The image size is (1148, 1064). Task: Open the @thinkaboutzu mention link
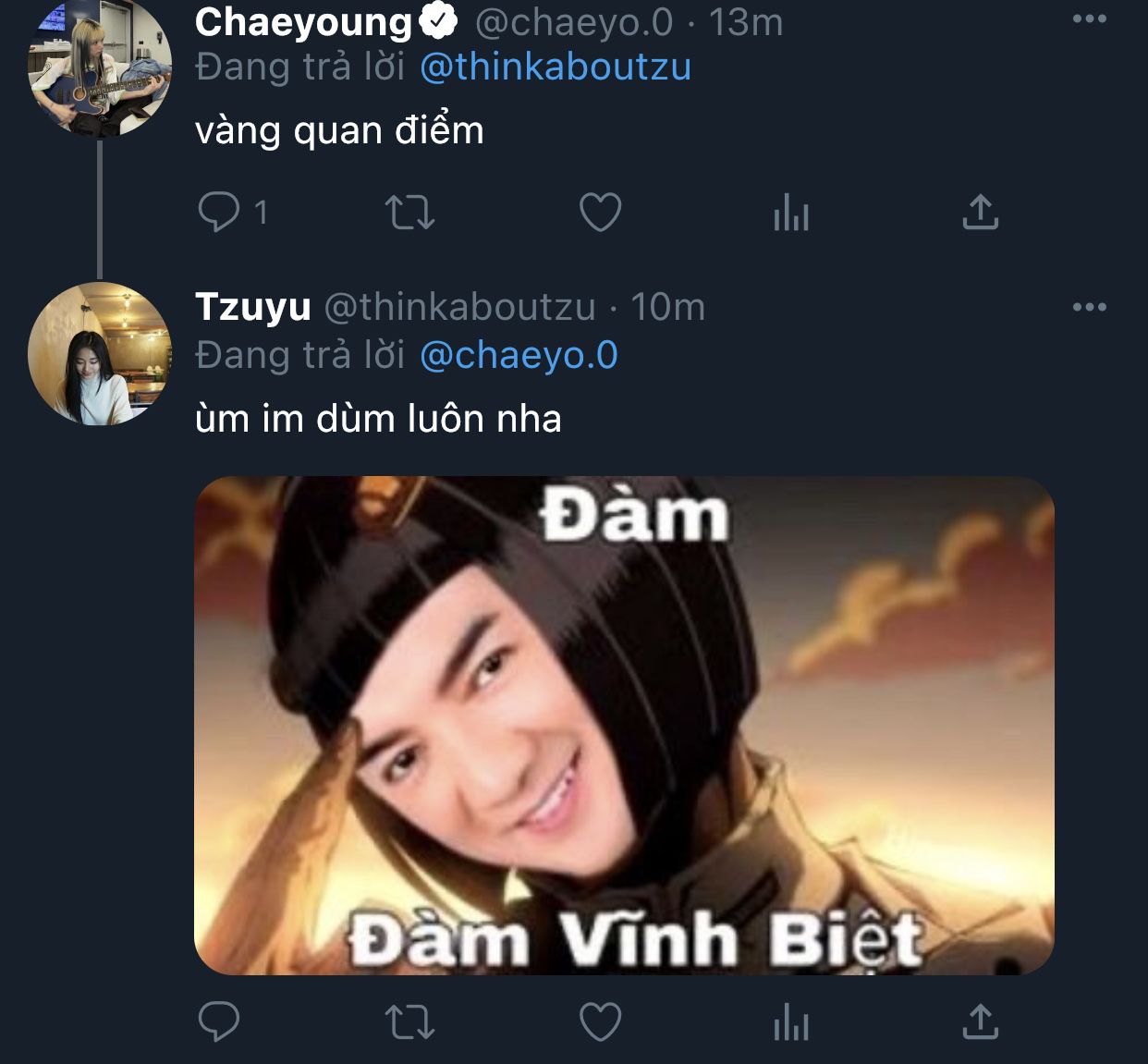coord(555,67)
